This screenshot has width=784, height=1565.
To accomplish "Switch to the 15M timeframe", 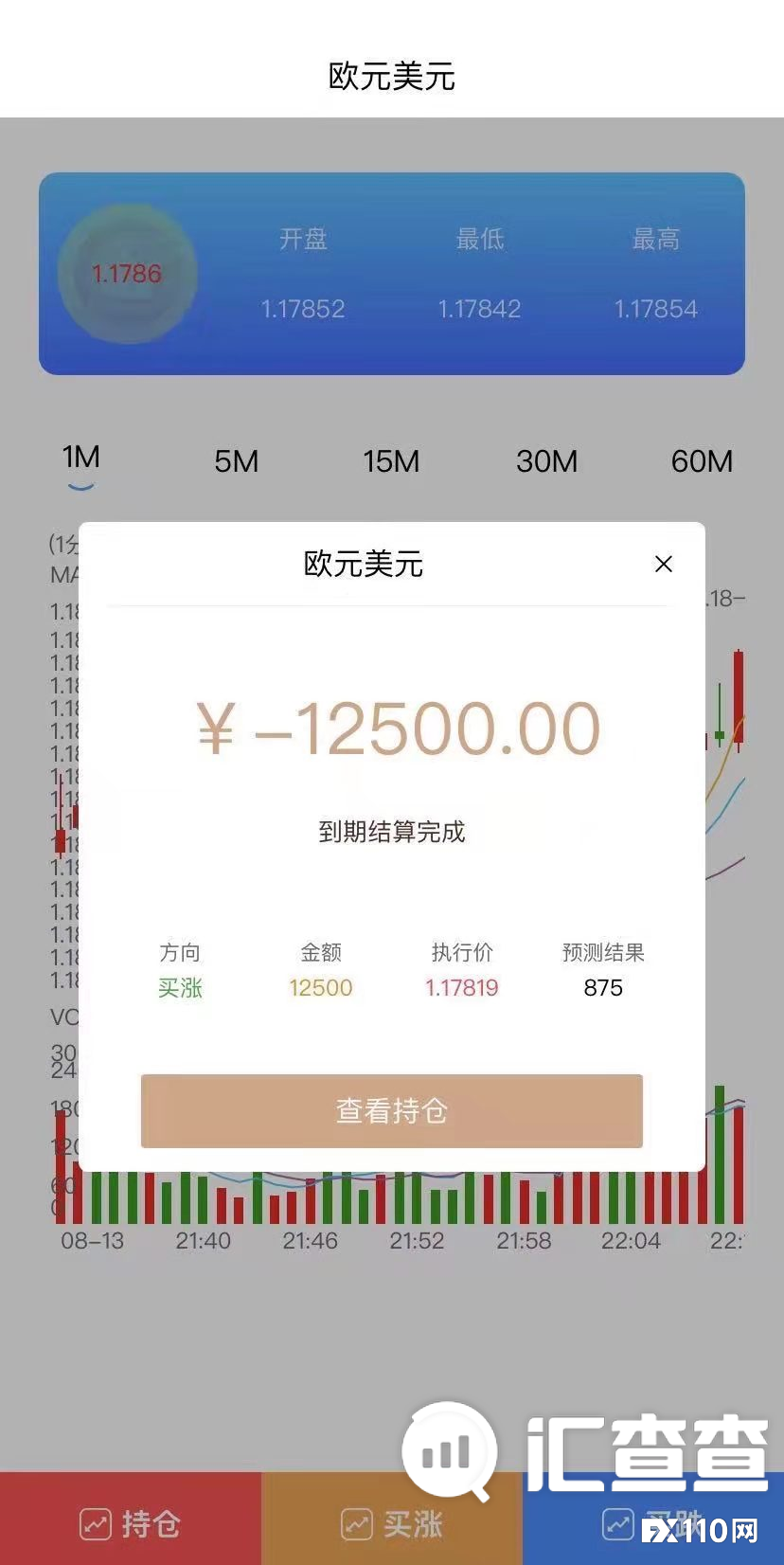I will tap(391, 461).
